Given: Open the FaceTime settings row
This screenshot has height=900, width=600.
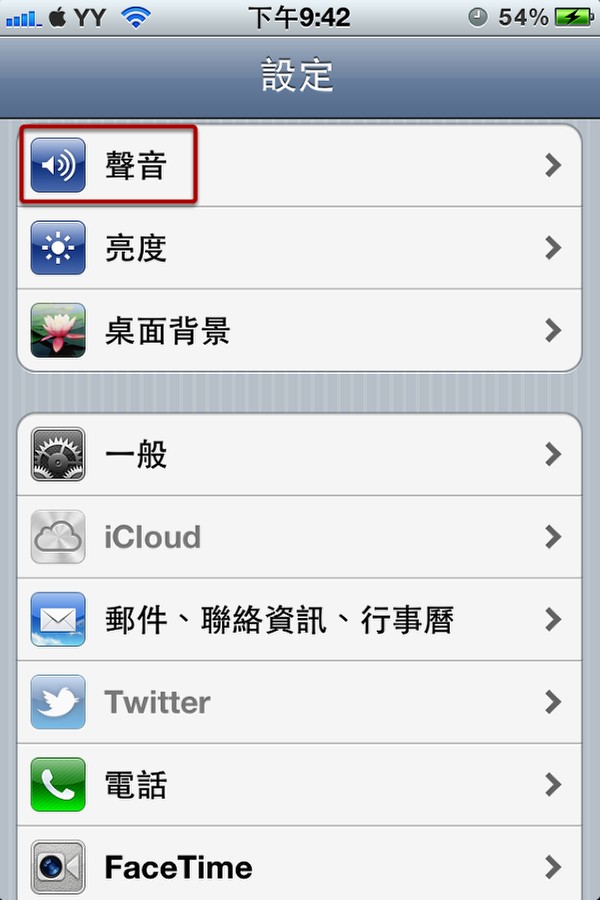Looking at the screenshot, I should [x=300, y=866].
